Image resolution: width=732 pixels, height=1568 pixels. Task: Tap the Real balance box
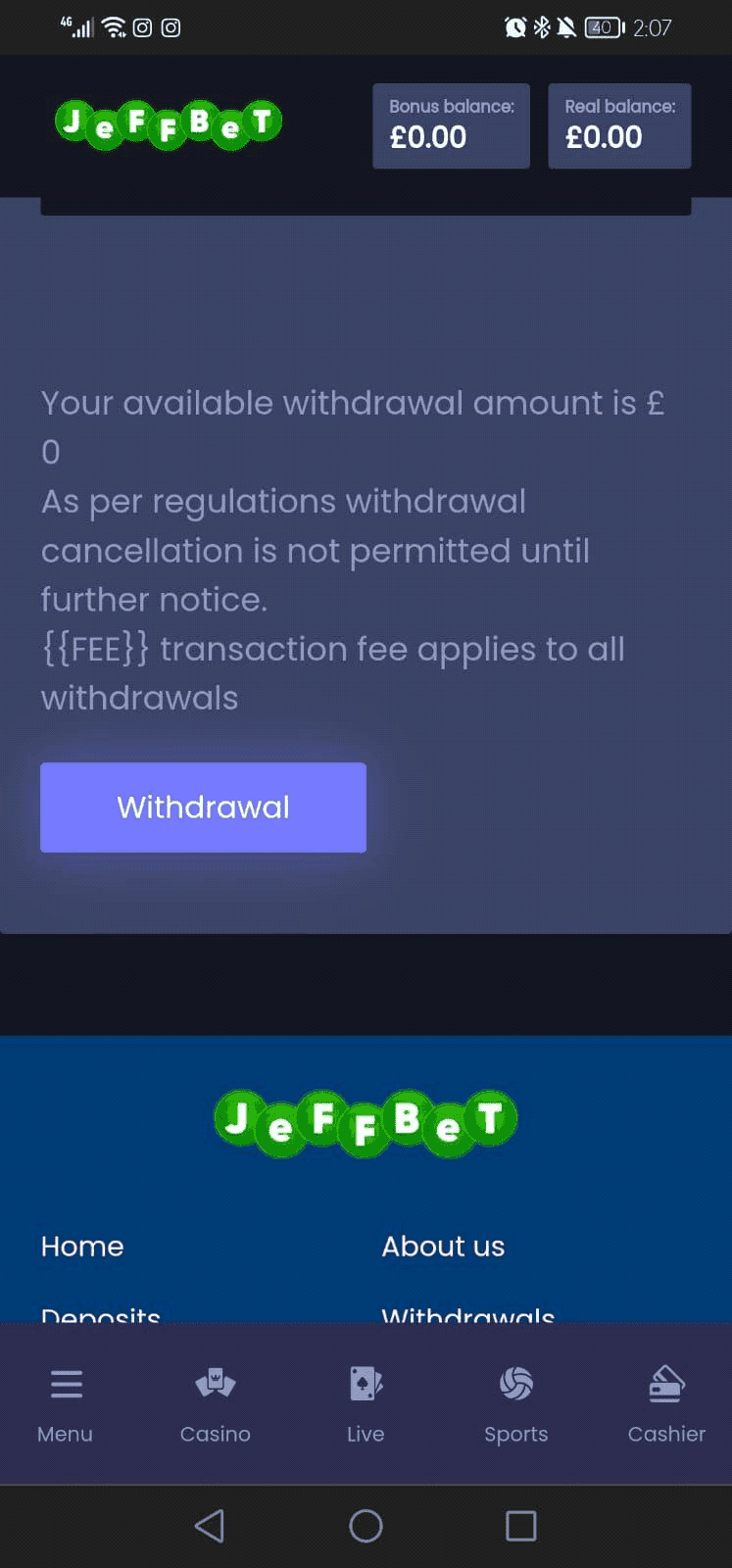point(619,125)
